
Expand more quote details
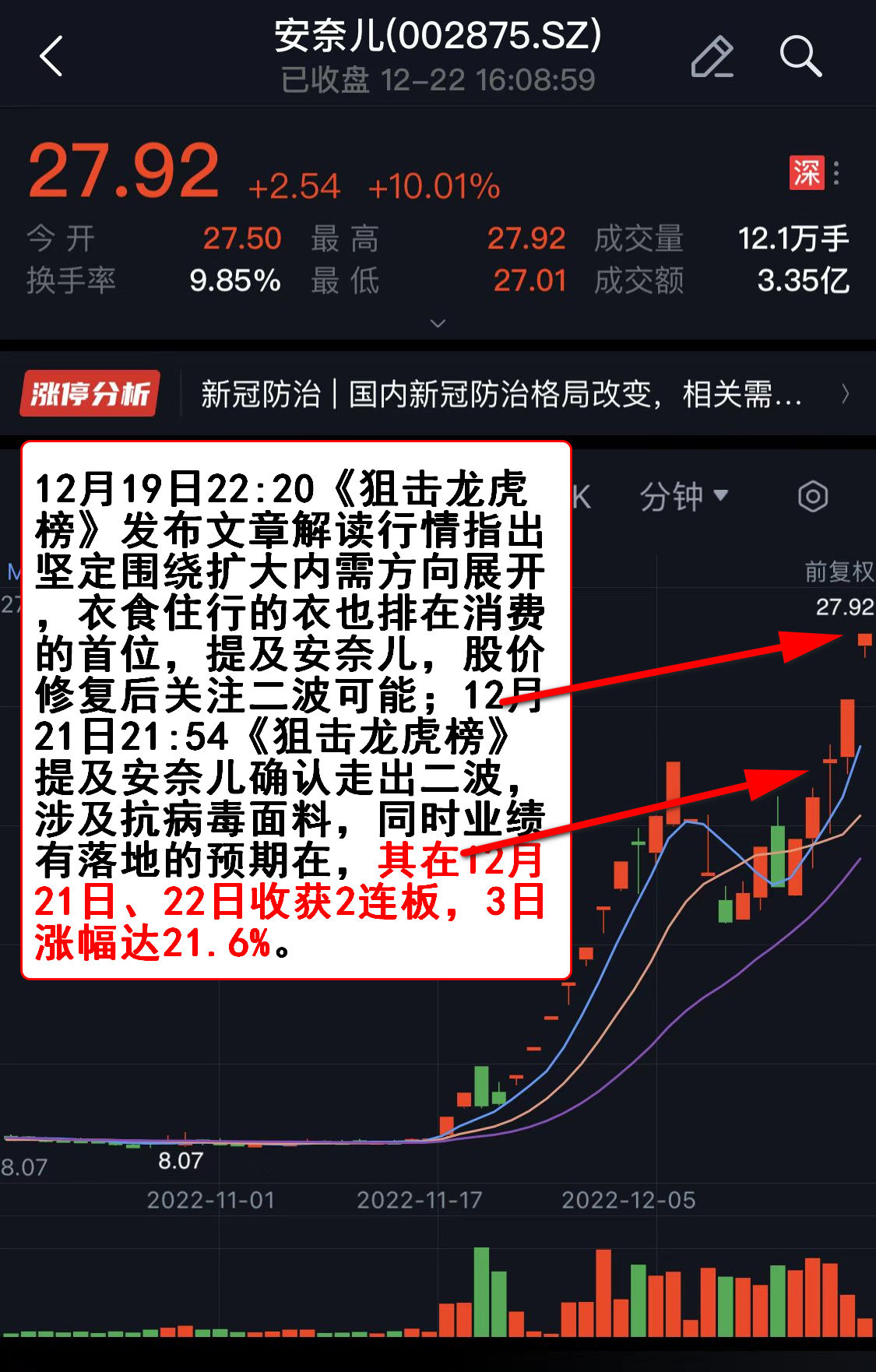438,323
